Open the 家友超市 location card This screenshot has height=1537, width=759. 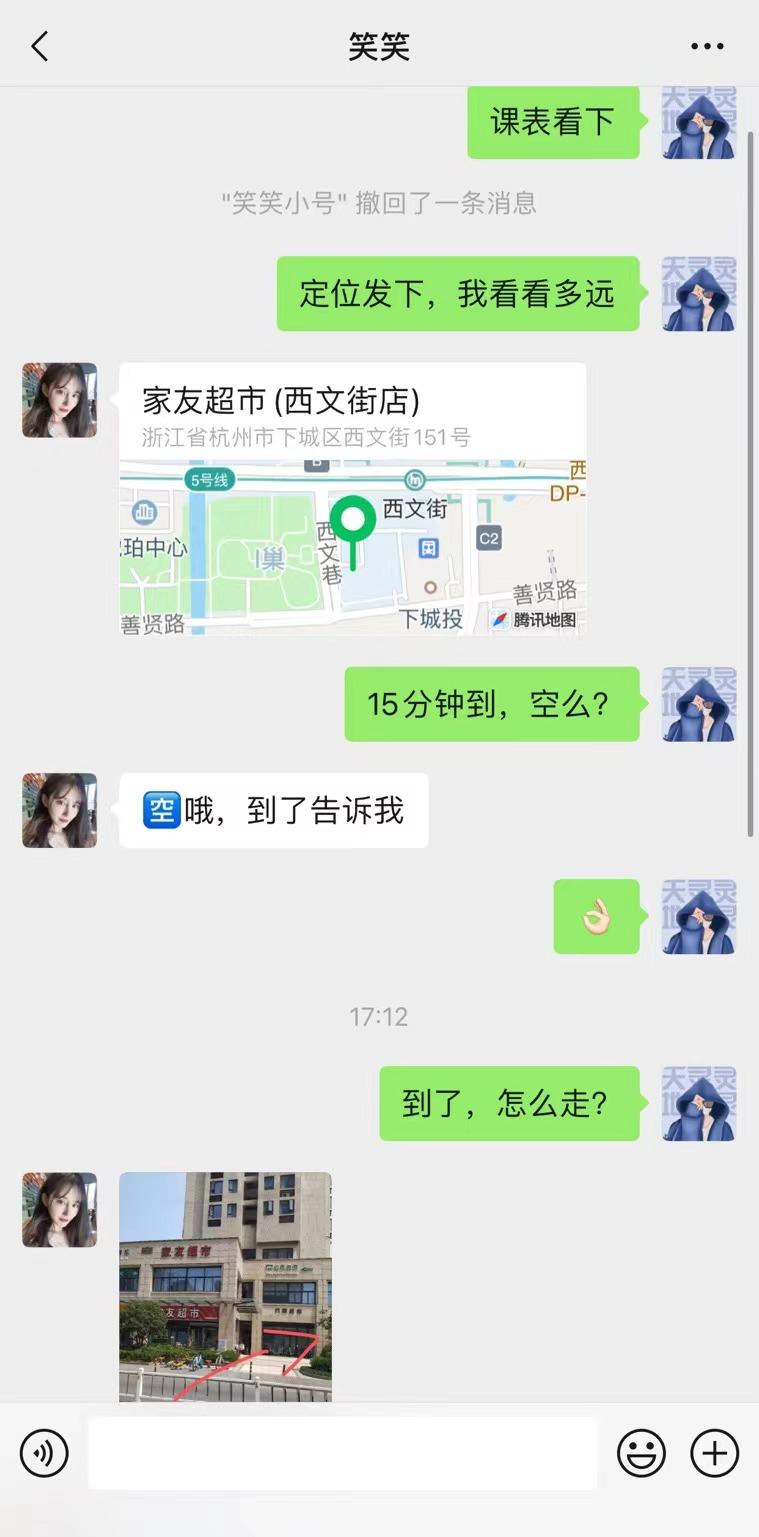pos(352,498)
